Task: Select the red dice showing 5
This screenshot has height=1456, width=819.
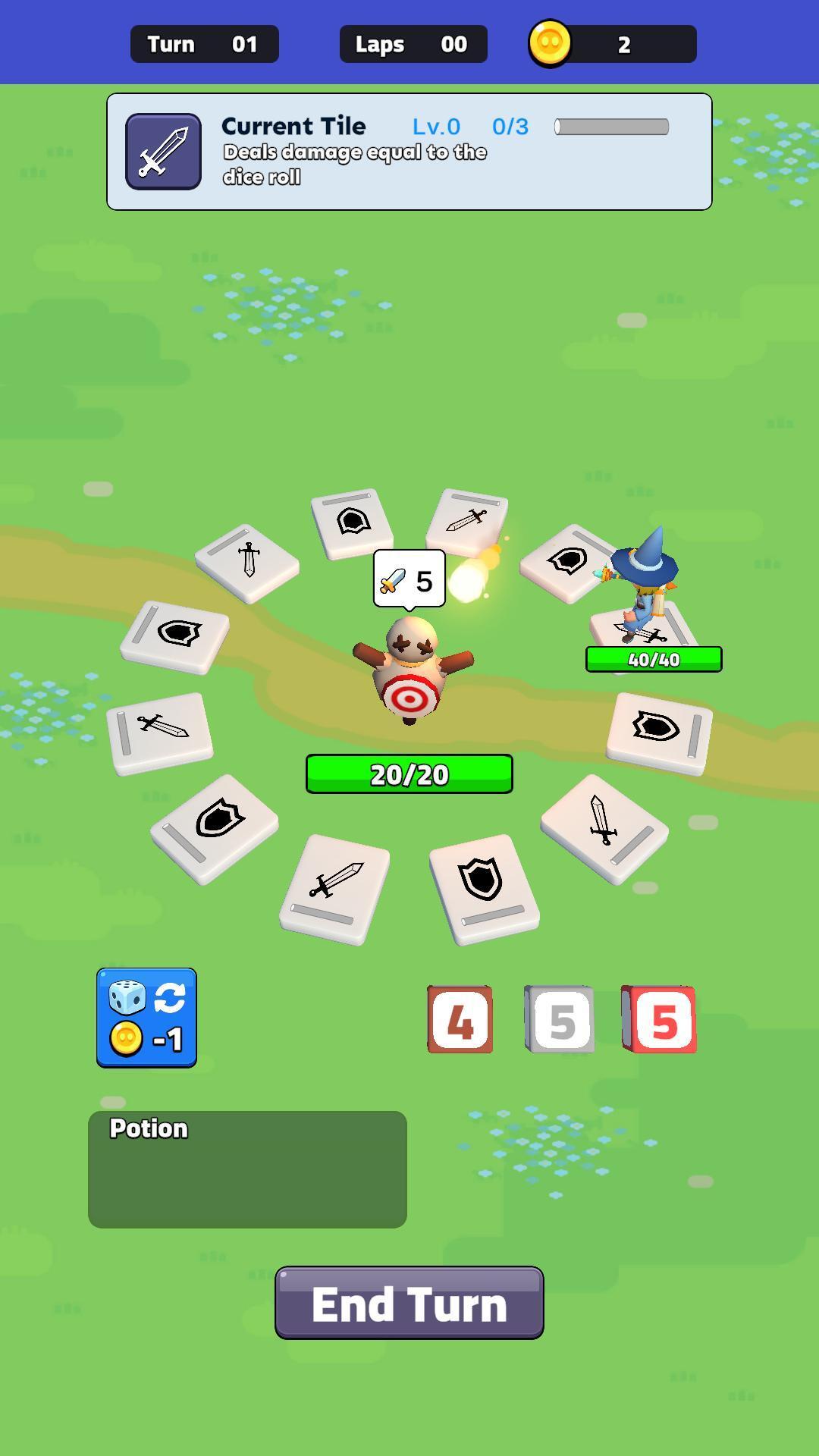Action: [x=659, y=1019]
